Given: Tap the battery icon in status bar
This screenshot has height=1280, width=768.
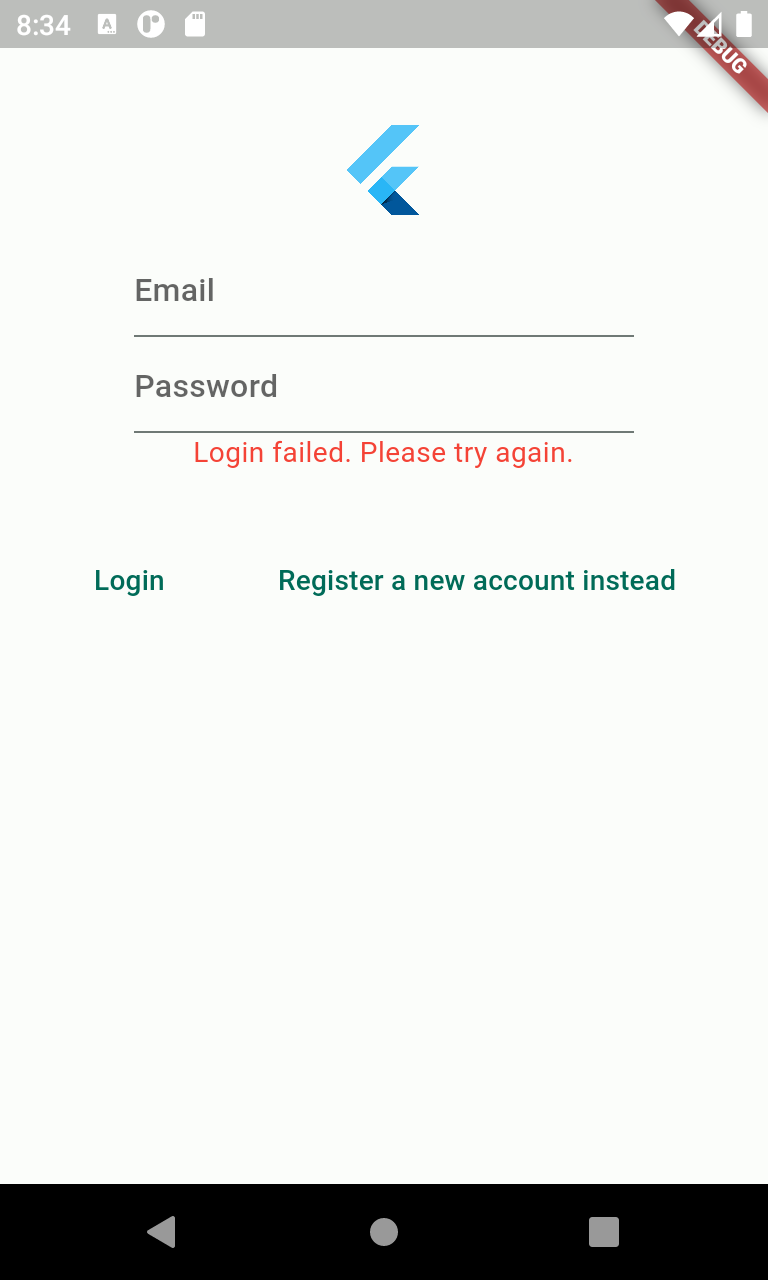Looking at the screenshot, I should pyautogui.click(x=745, y=25).
